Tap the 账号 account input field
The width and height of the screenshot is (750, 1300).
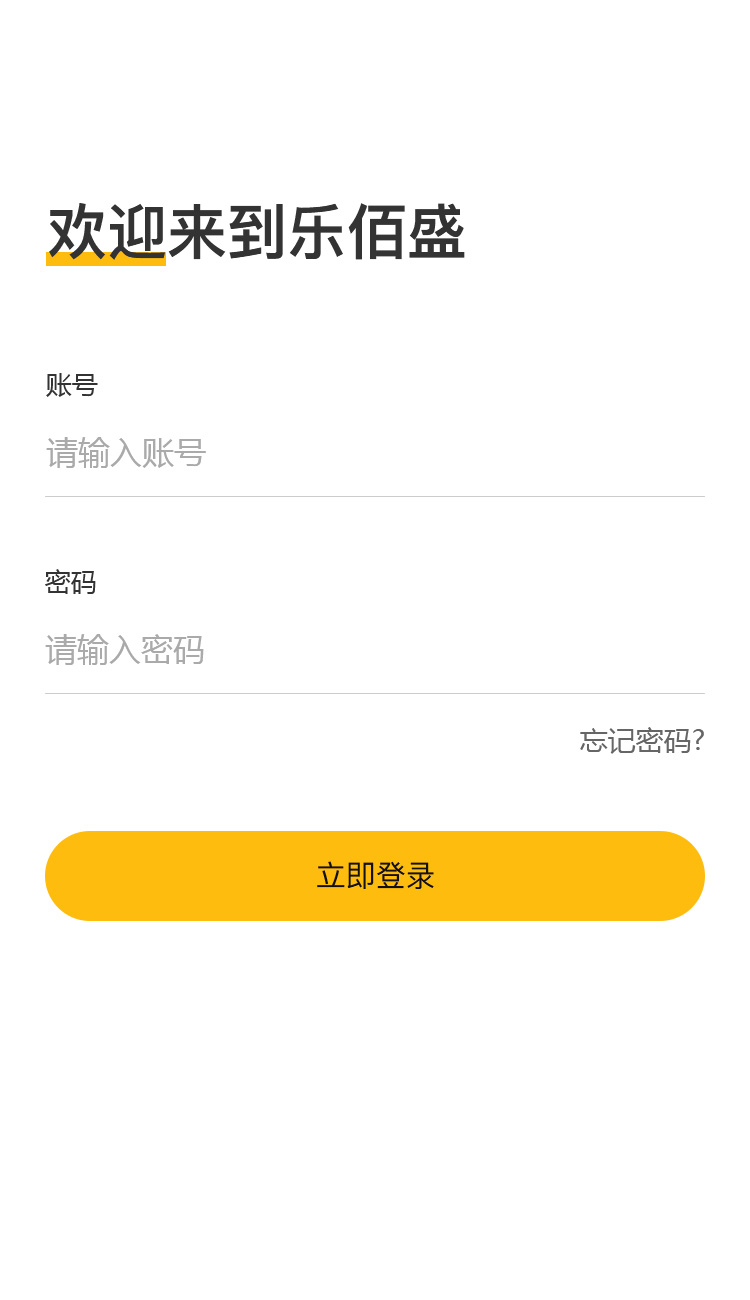click(374, 453)
